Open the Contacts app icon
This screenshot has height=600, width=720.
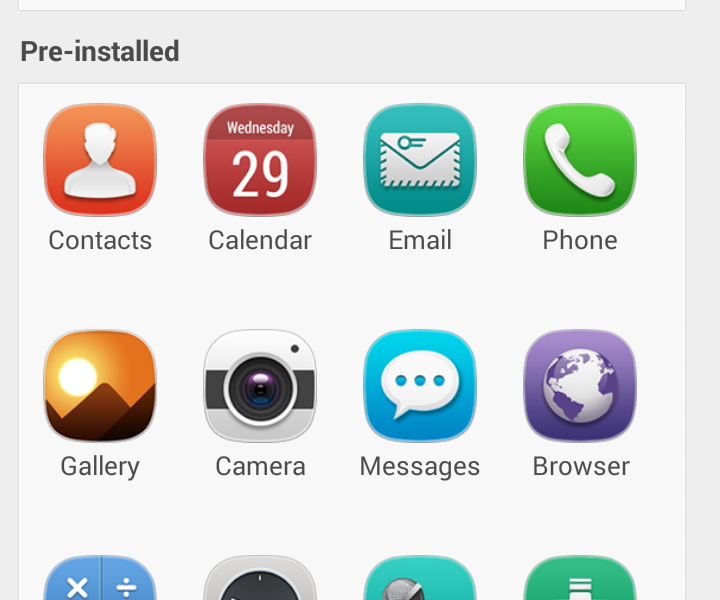point(100,160)
